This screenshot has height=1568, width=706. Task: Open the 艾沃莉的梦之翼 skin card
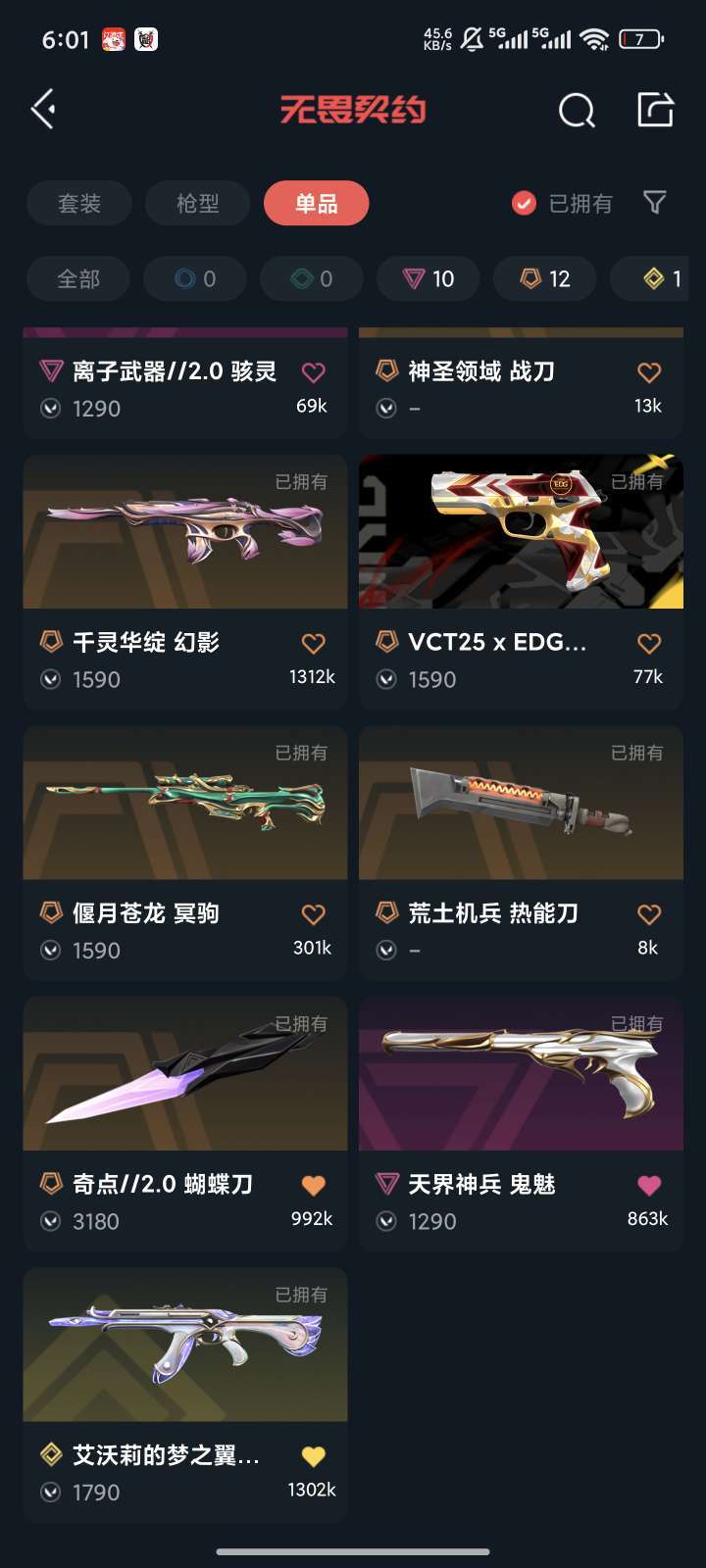(185, 1395)
